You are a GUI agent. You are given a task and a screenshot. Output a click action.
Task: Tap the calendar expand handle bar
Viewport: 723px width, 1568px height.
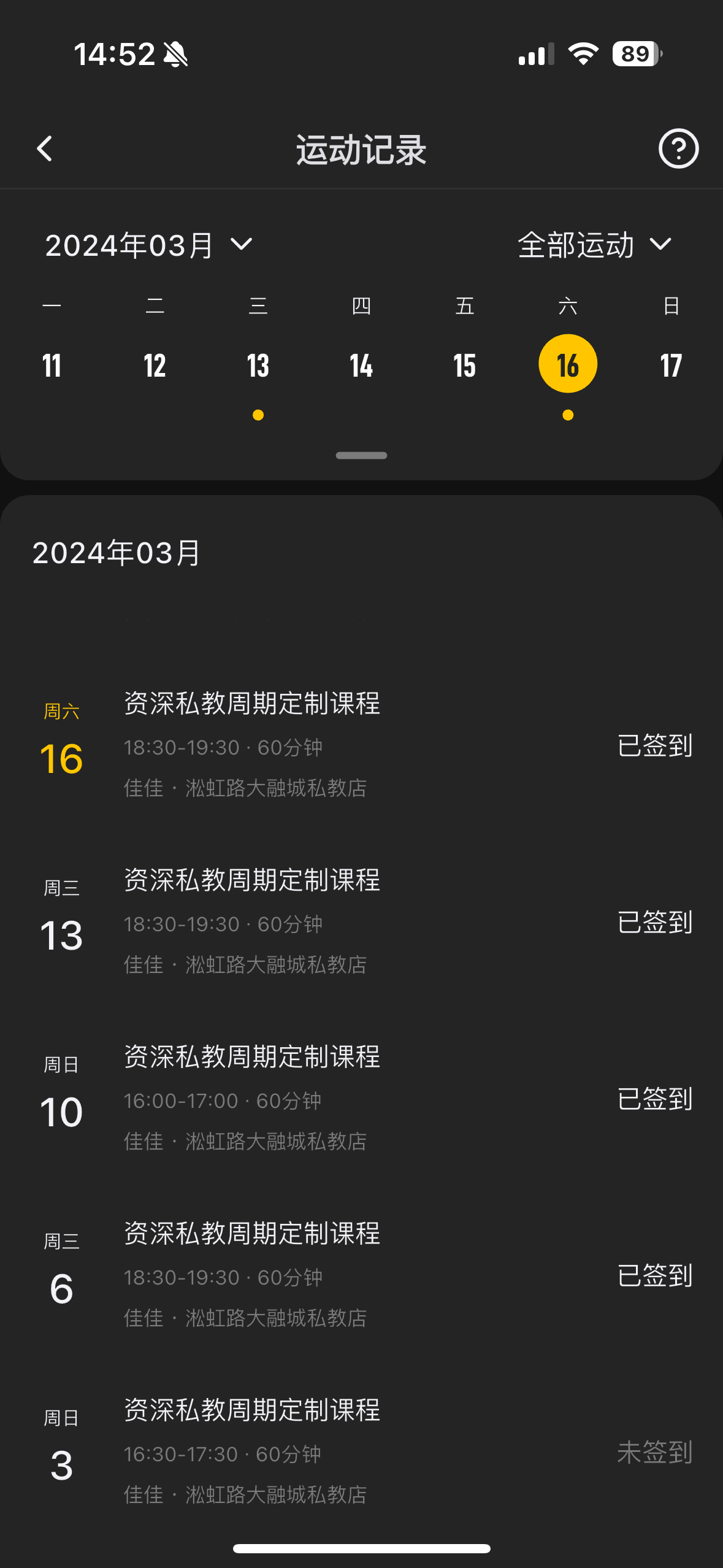[361, 455]
